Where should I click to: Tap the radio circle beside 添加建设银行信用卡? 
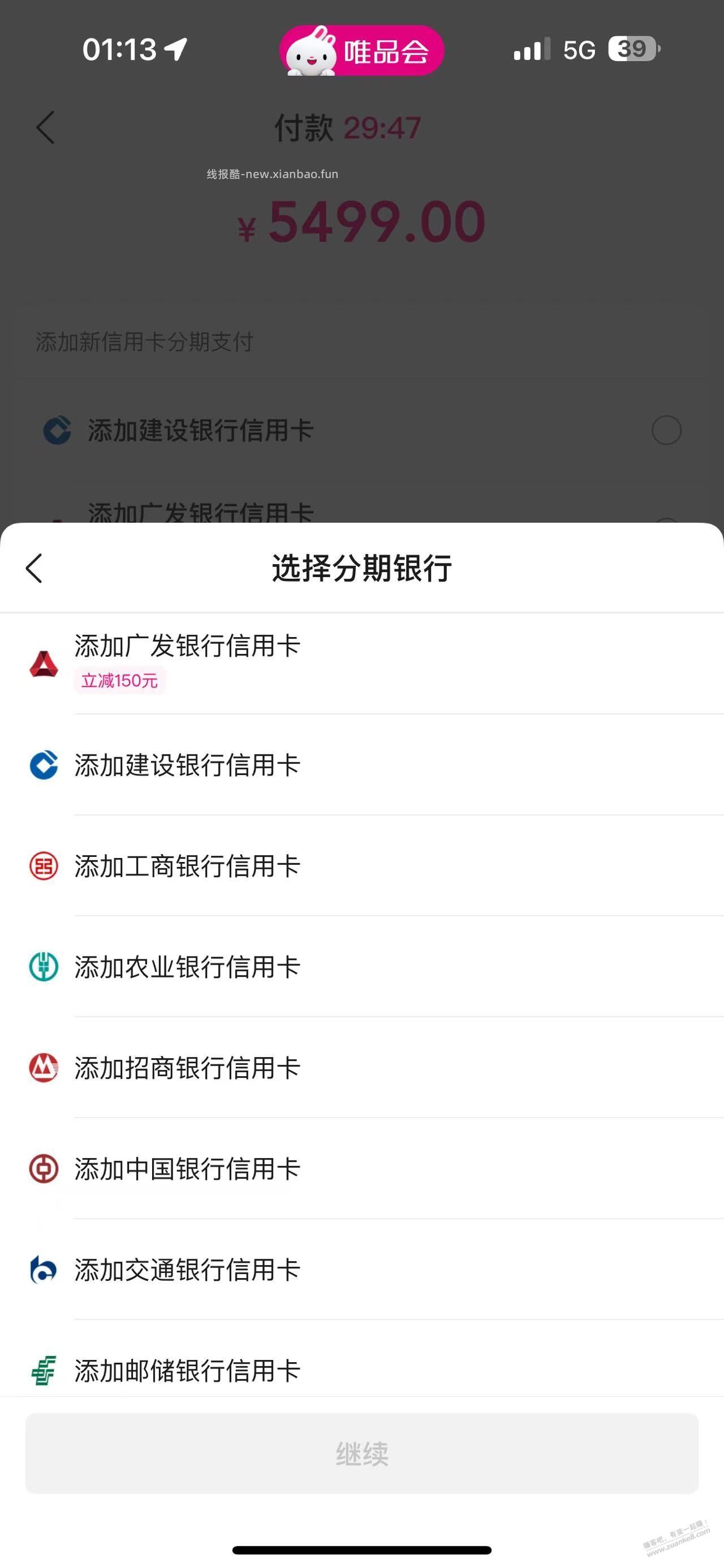[666, 430]
